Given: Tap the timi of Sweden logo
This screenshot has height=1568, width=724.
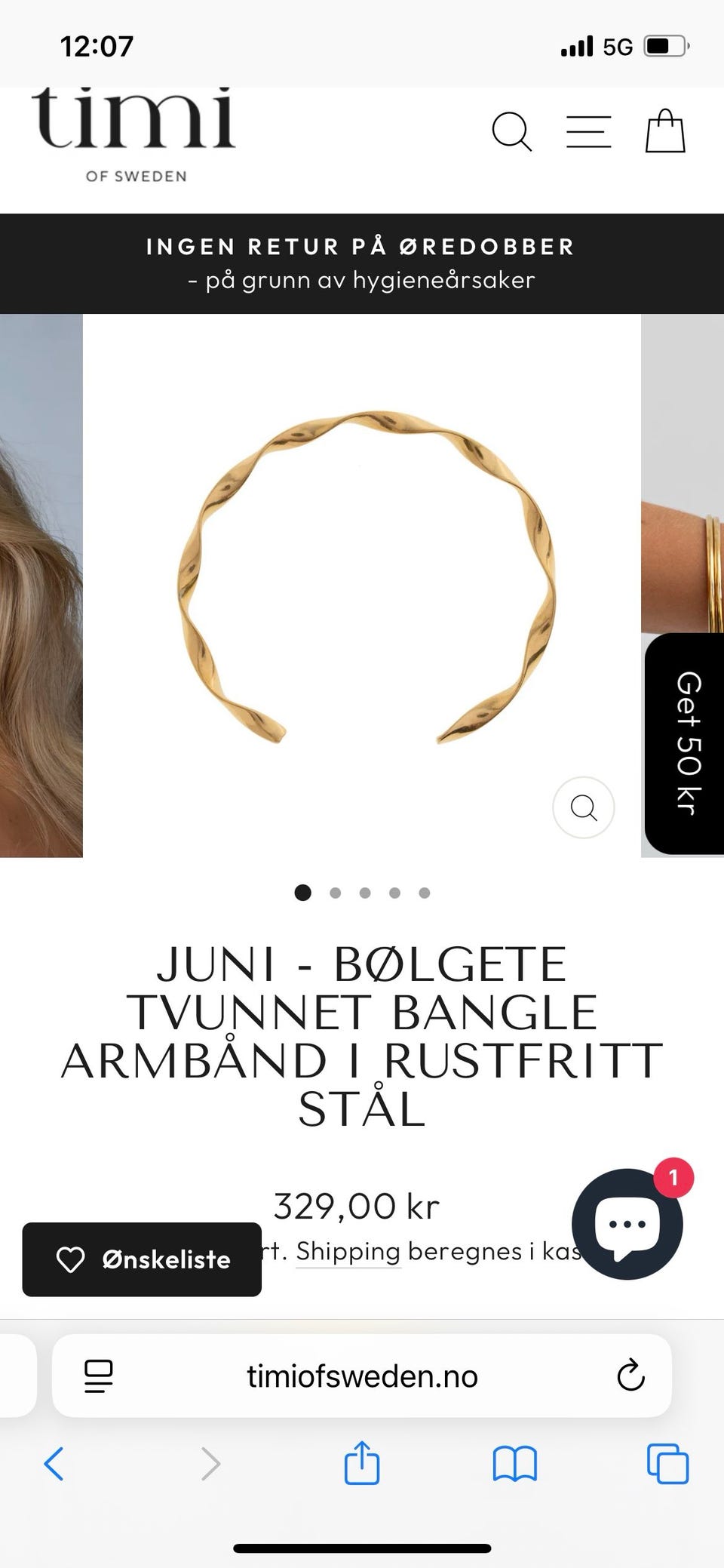Looking at the screenshot, I should pyautogui.click(x=130, y=134).
